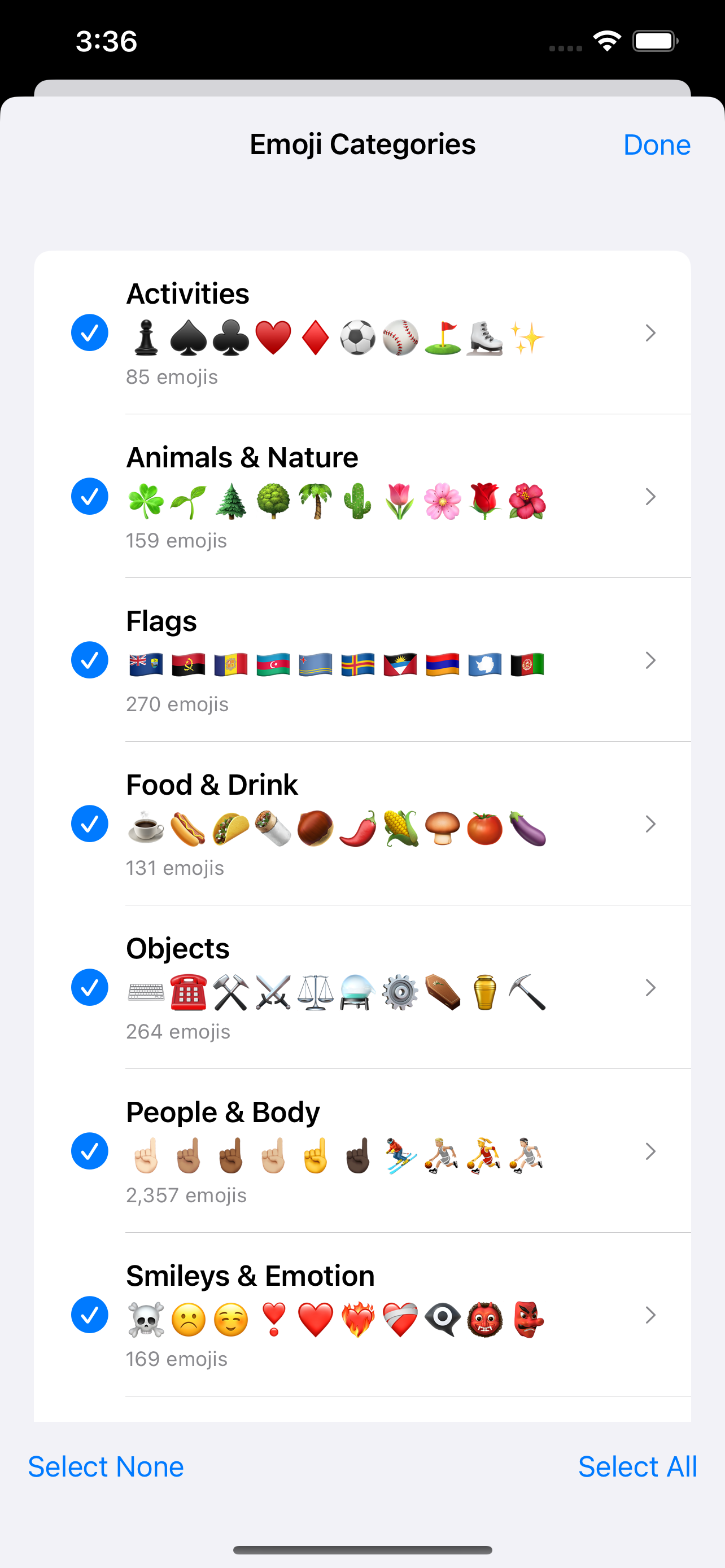This screenshot has height=1568, width=725.
Task: Show People & Body emoji details
Action: (650, 1151)
